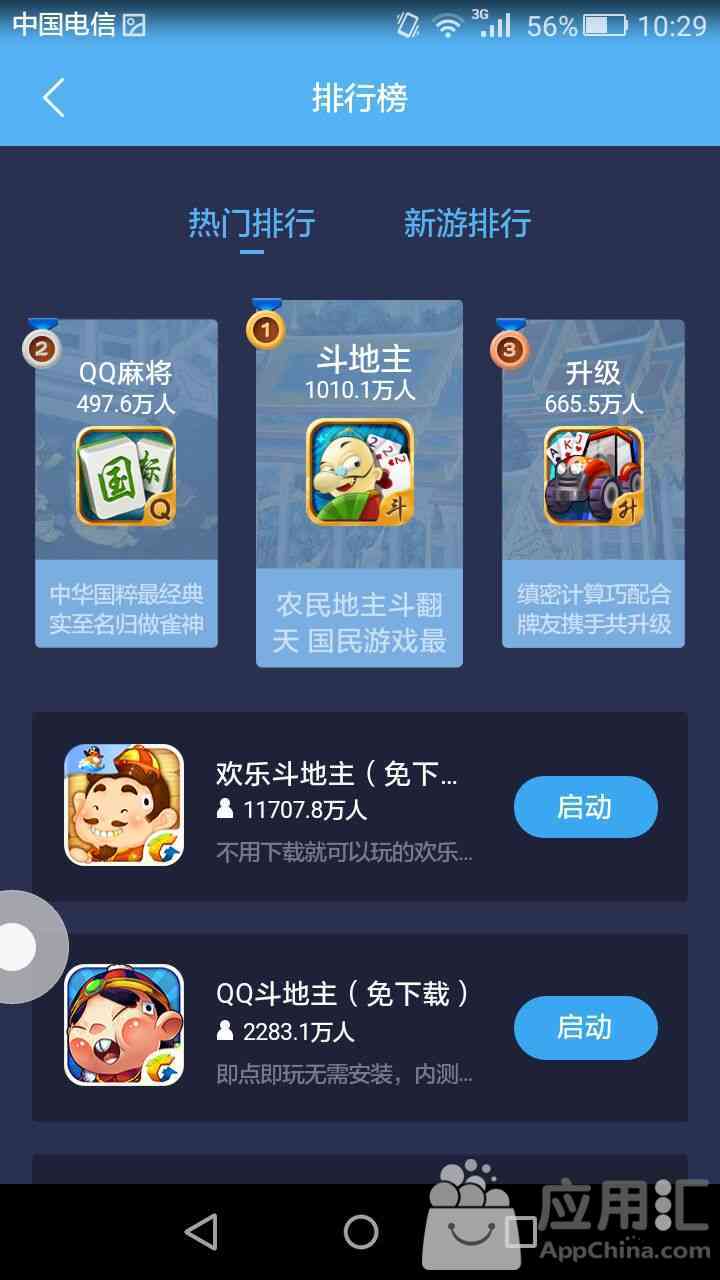Viewport: 720px width, 1280px height.
Task: Open the QQ斗地主 game details row
Action: click(340, 1027)
